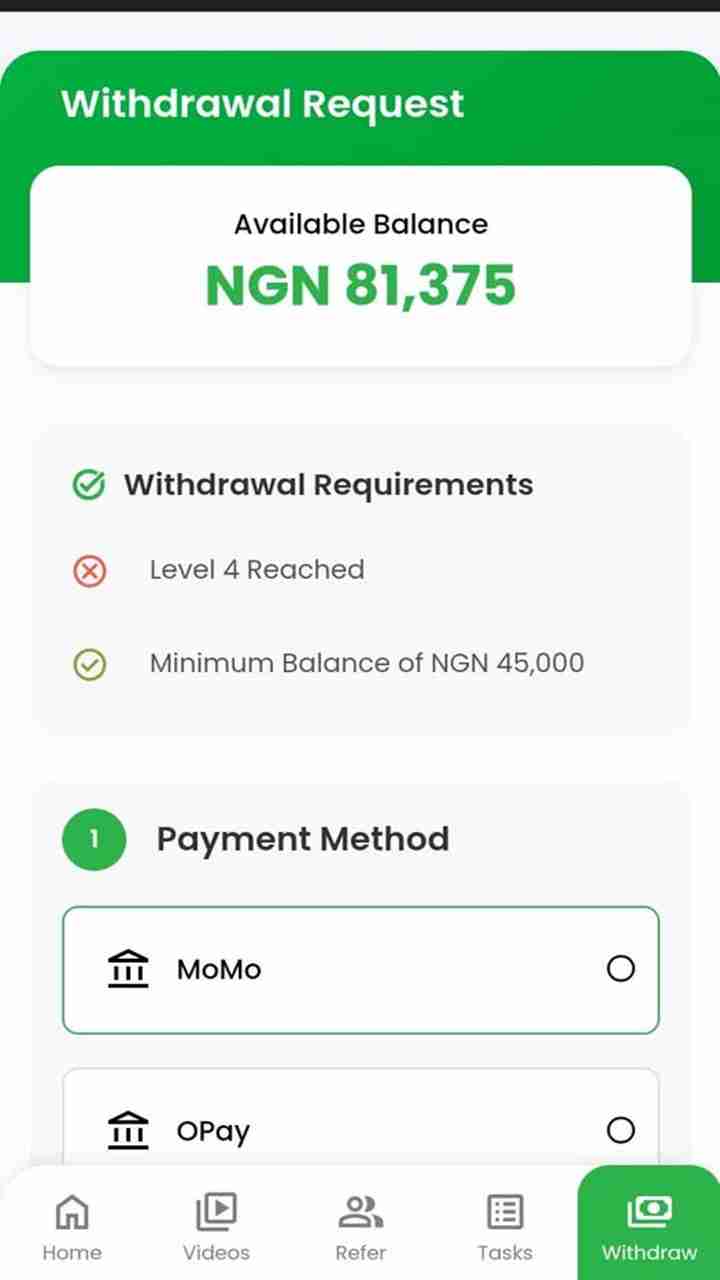Switch to the Tasks tab
Image resolution: width=720 pixels, height=1280 pixels.
[x=504, y=1226]
